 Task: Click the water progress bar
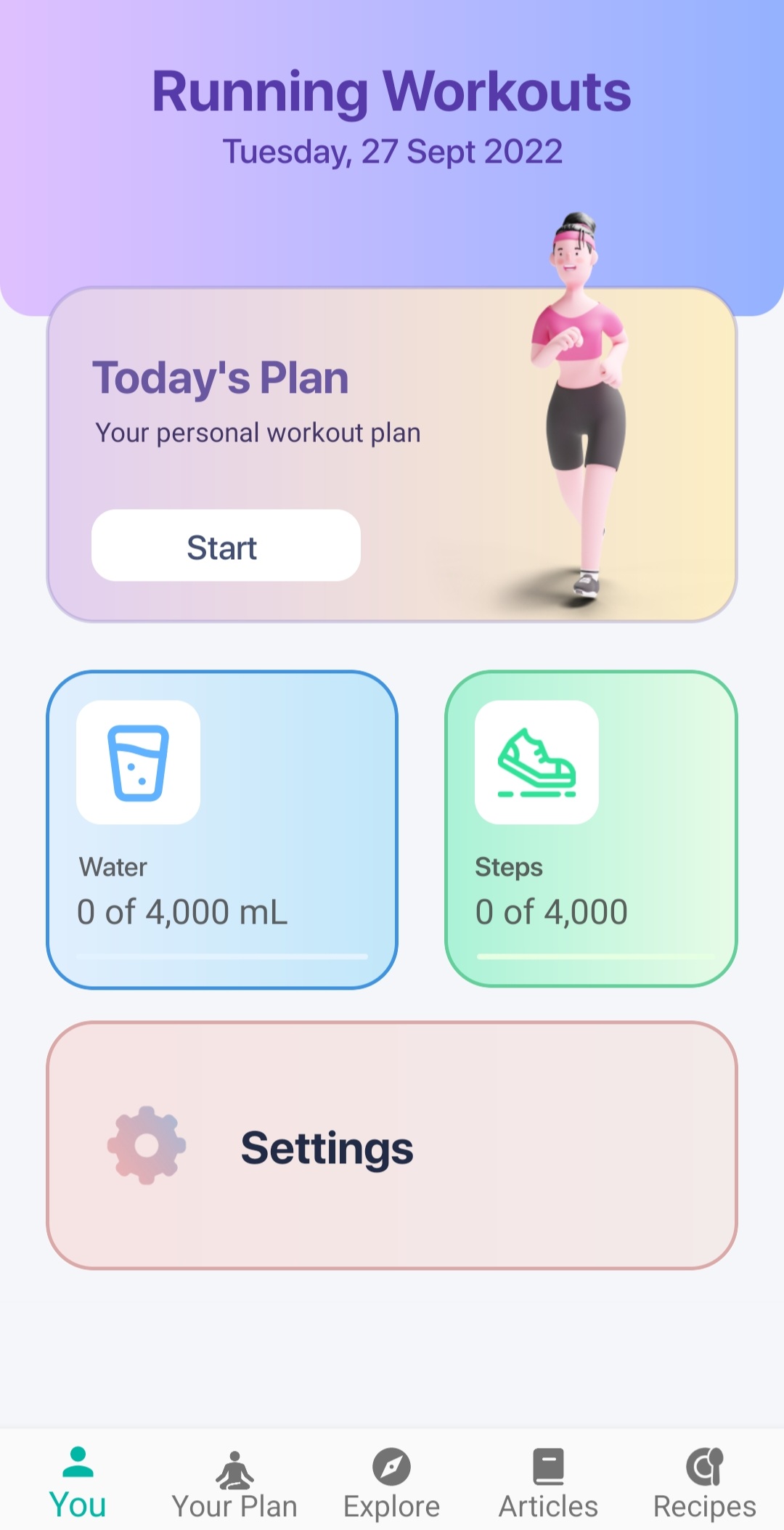tap(222, 956)
